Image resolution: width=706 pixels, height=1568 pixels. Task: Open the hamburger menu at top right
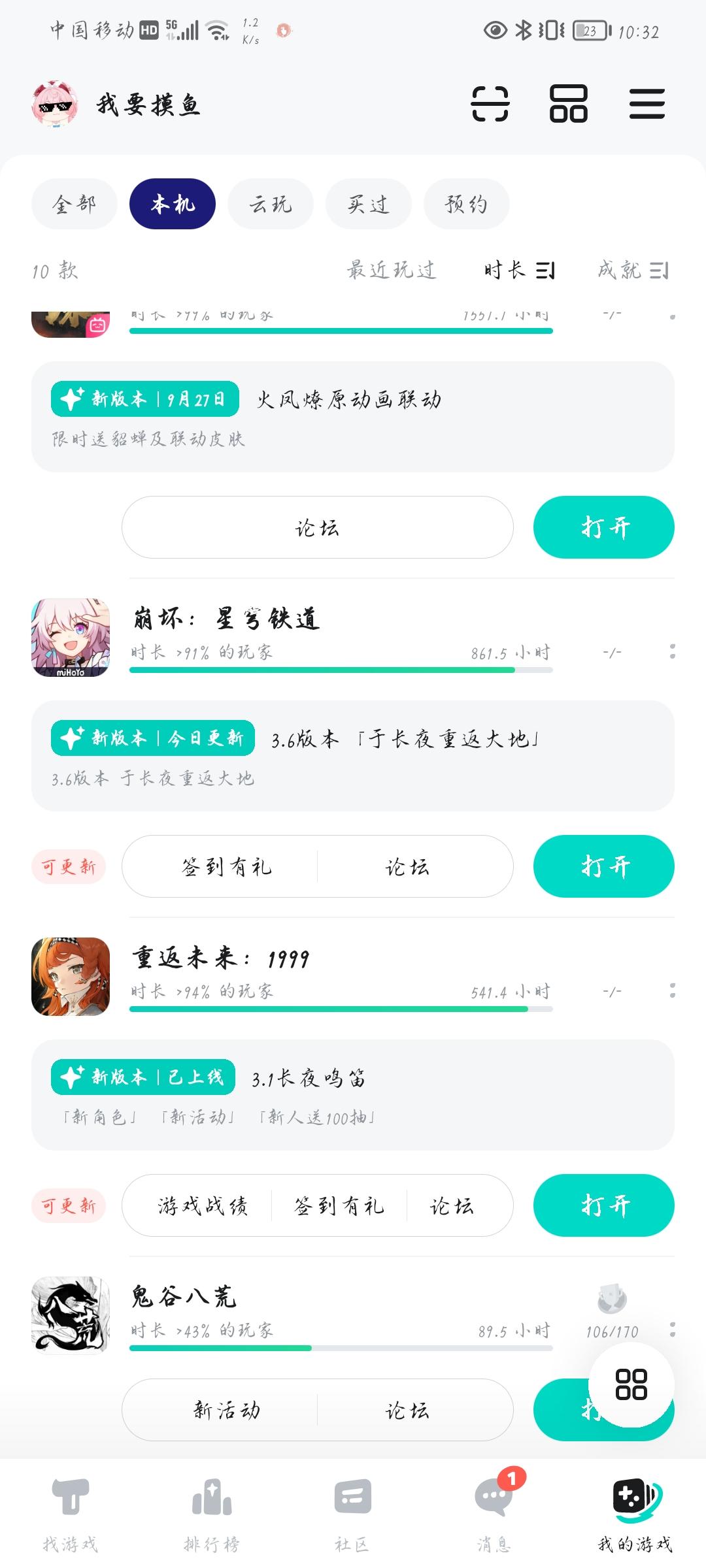click(648, 105)
